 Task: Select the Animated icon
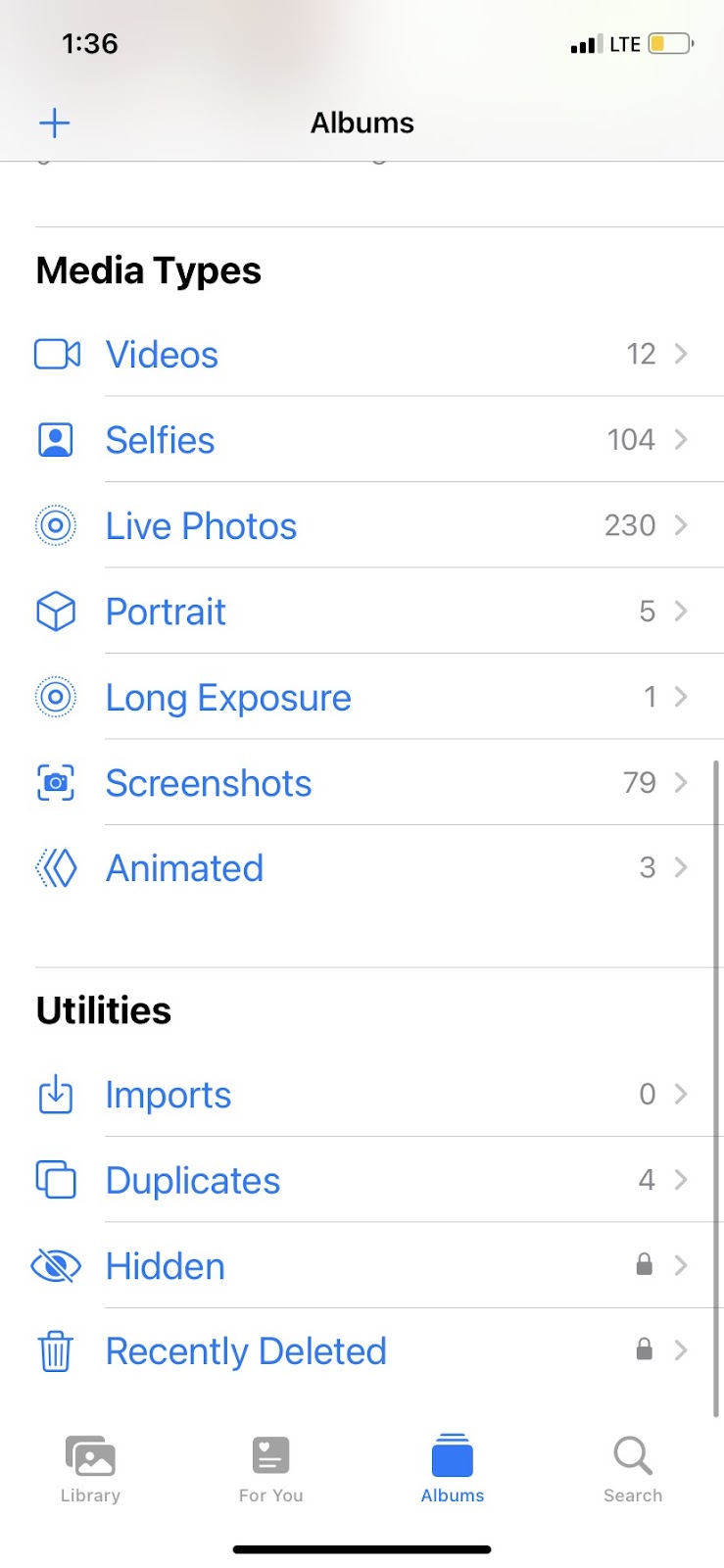56,867
